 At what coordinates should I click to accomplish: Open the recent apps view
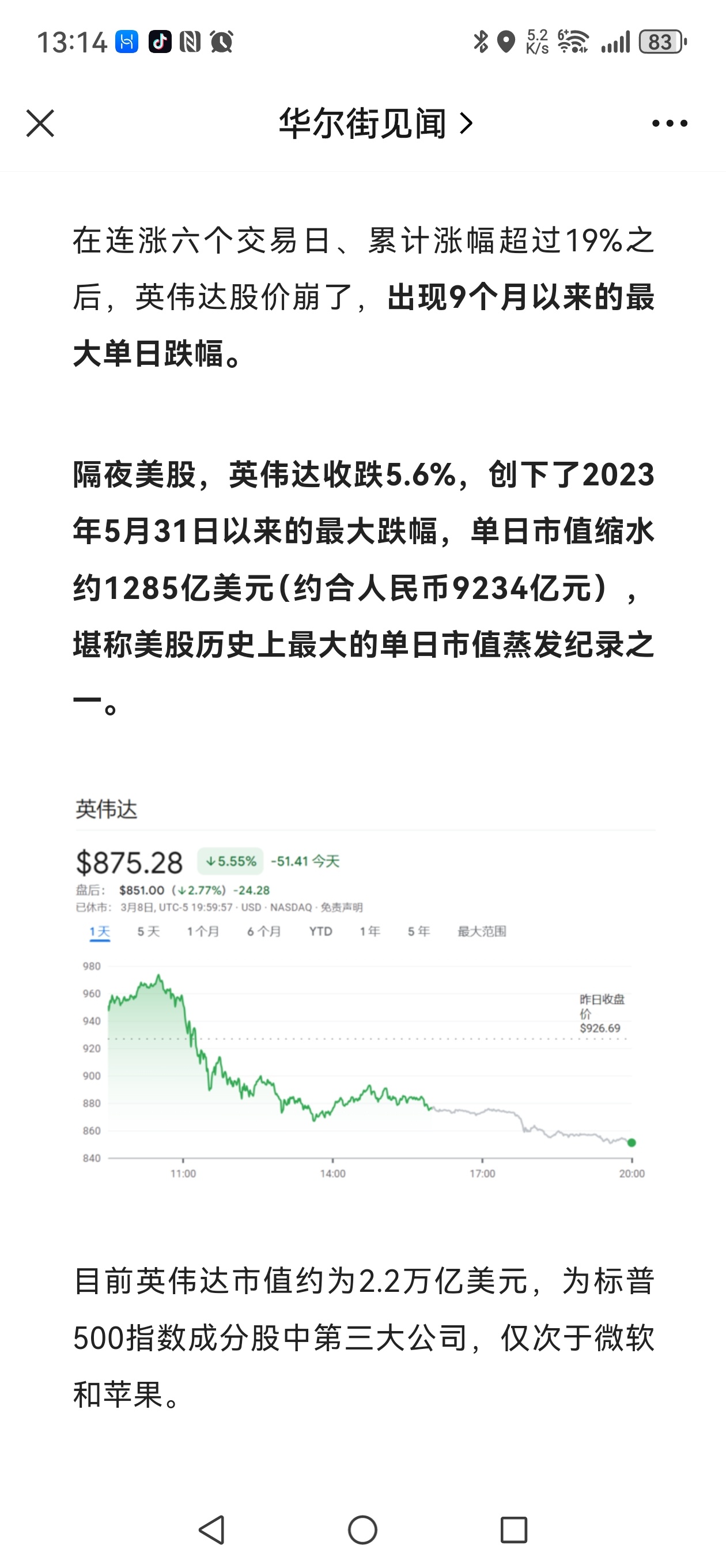(513, 1529)
